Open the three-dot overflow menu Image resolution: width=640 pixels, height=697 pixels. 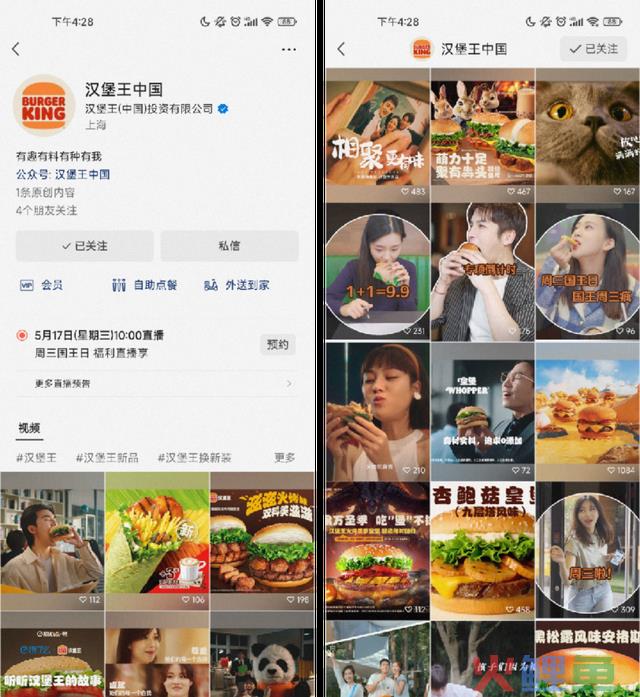tap(289, 49)
